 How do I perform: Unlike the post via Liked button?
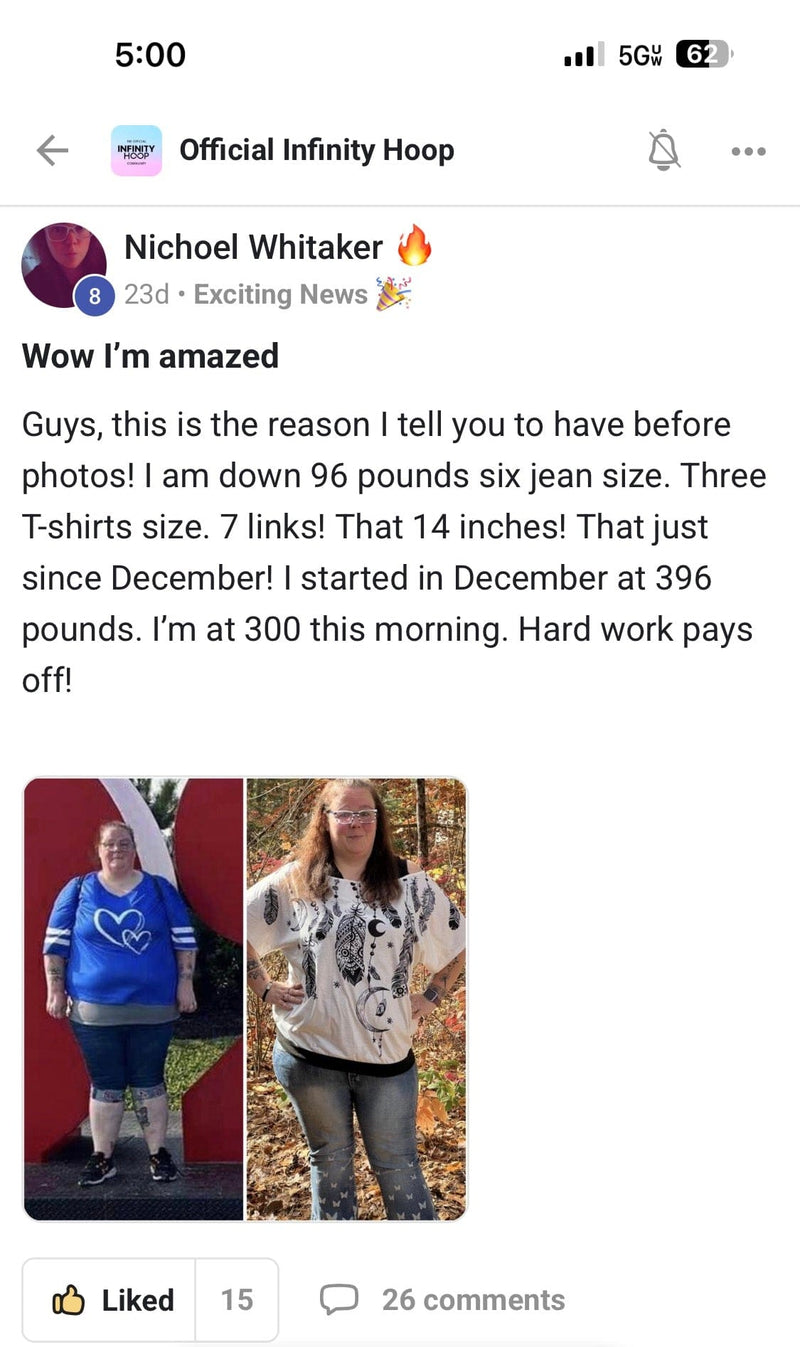(x=110, y=1299)
